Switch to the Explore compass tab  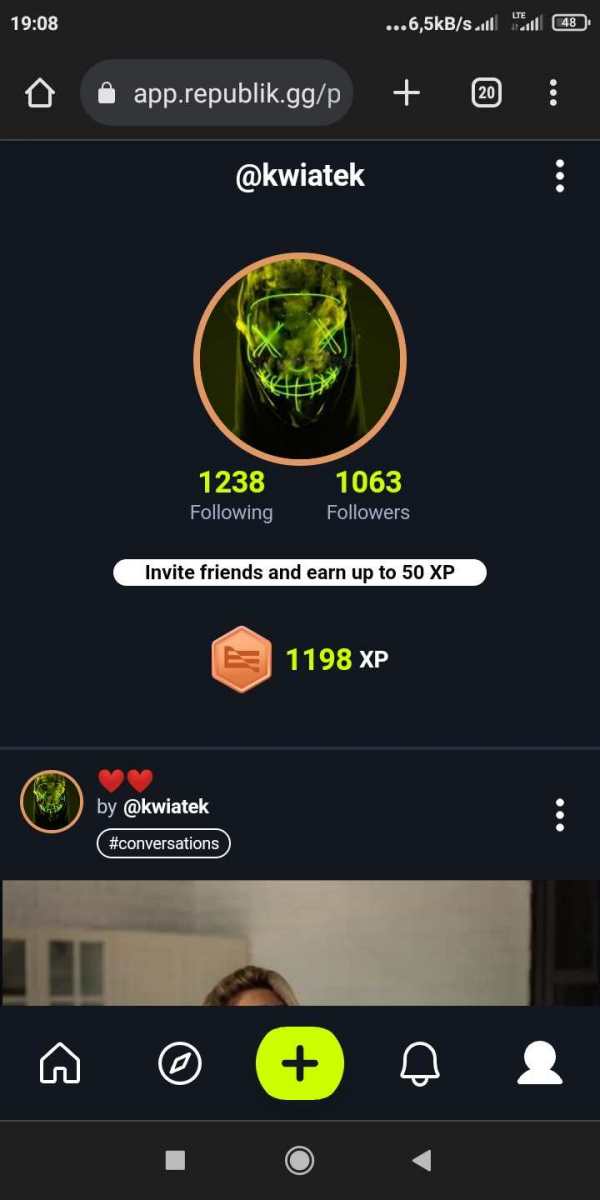point(180,1063)
